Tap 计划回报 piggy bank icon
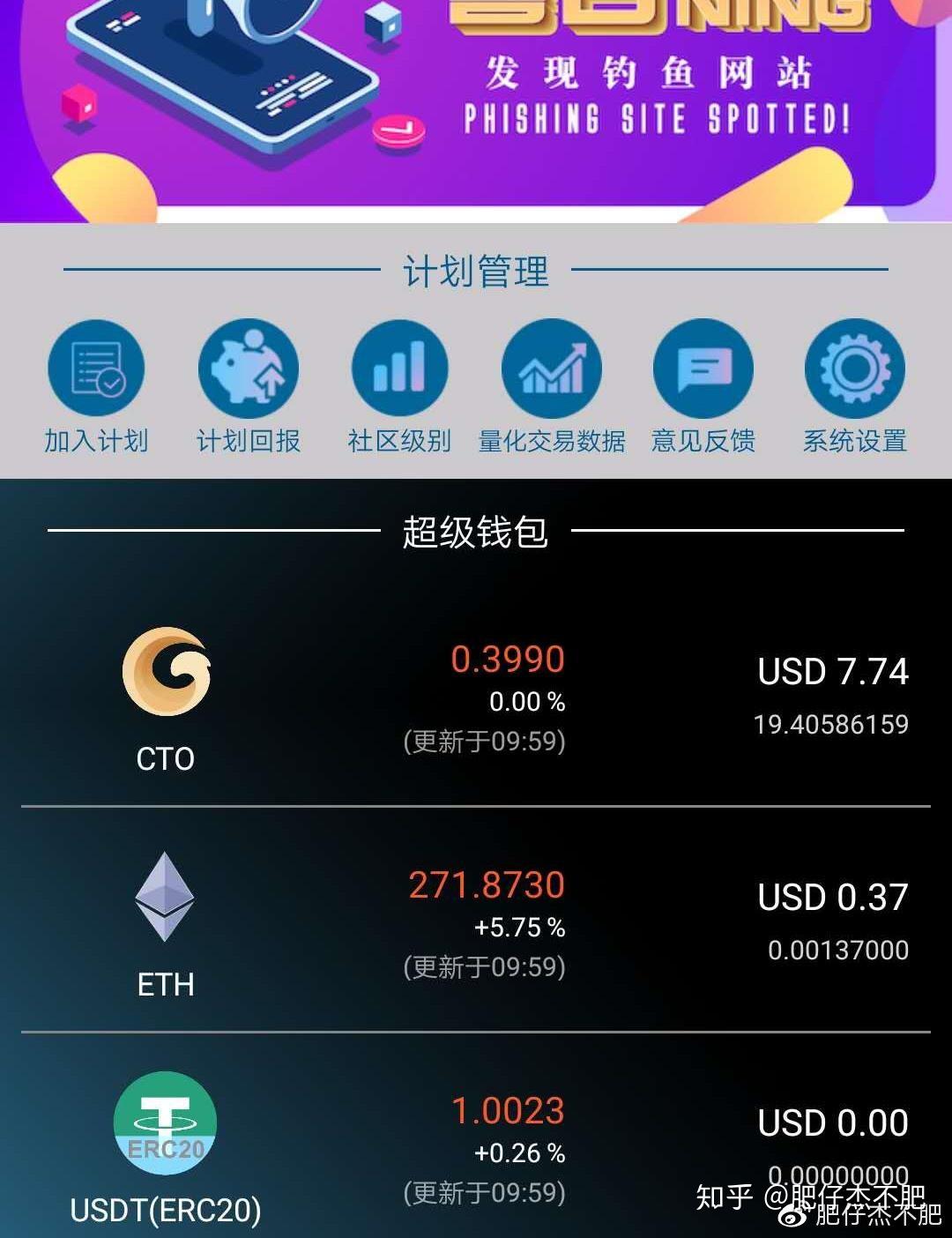The image size is (952, 1238). point(248,370)
